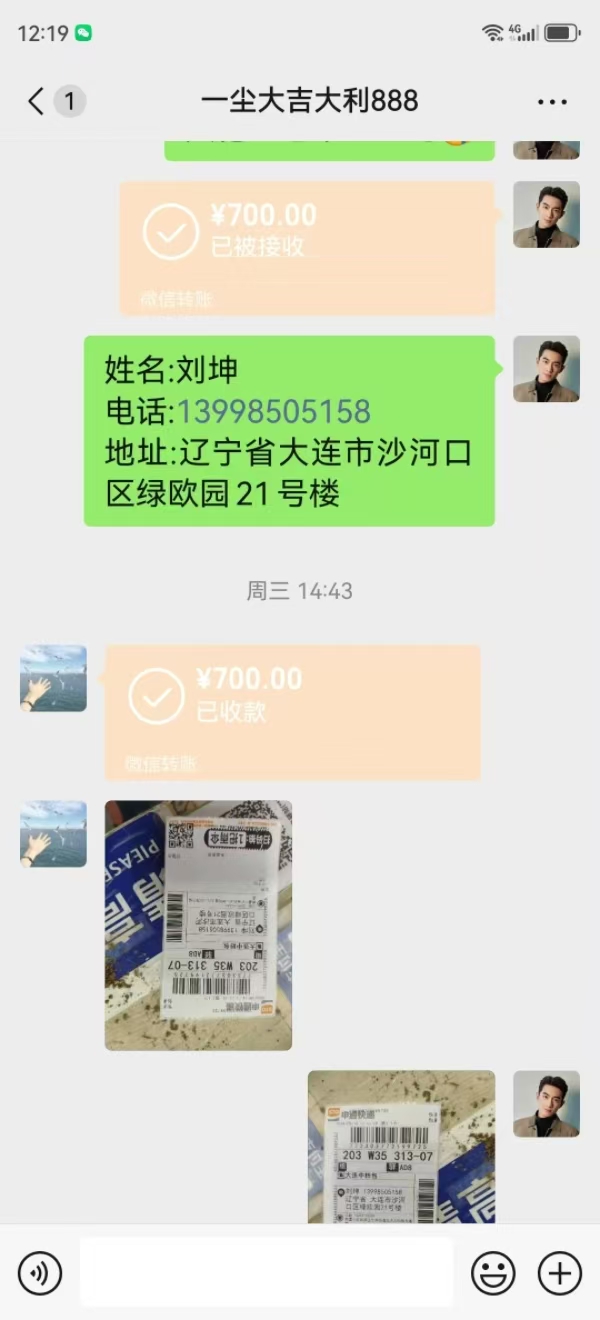
Task: Open the chat info overflow menu
Action: [x=552, y=102]
